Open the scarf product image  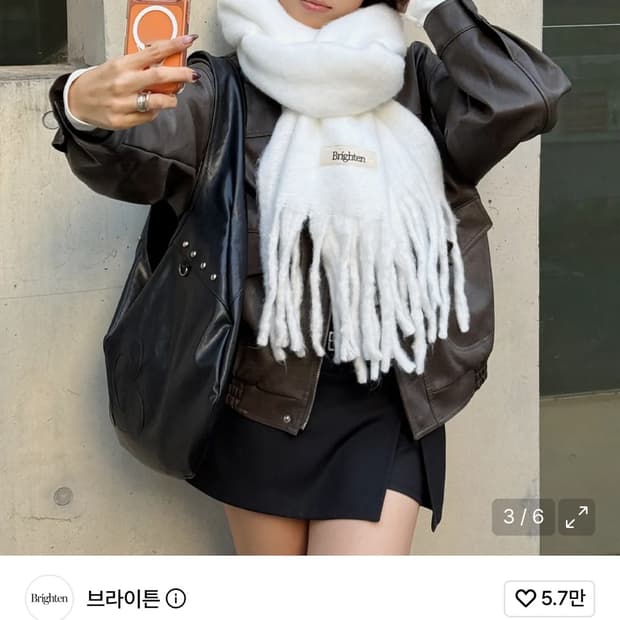pyautogui.click(x=310, y=278)
